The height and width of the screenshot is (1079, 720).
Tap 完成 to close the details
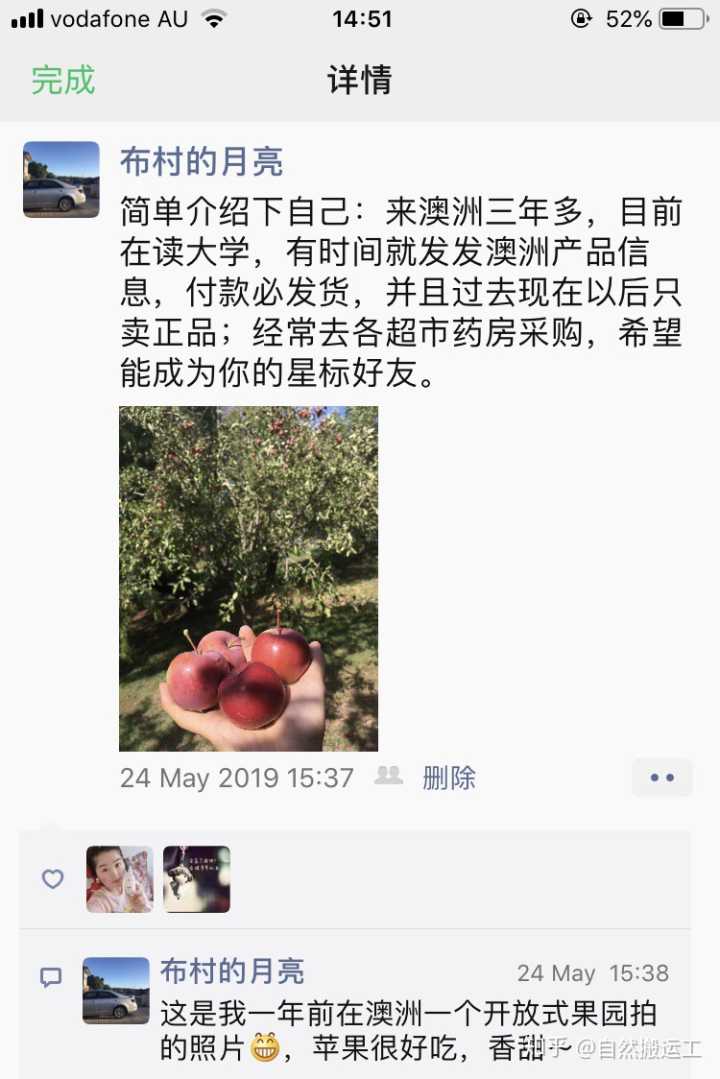point(63,80)
